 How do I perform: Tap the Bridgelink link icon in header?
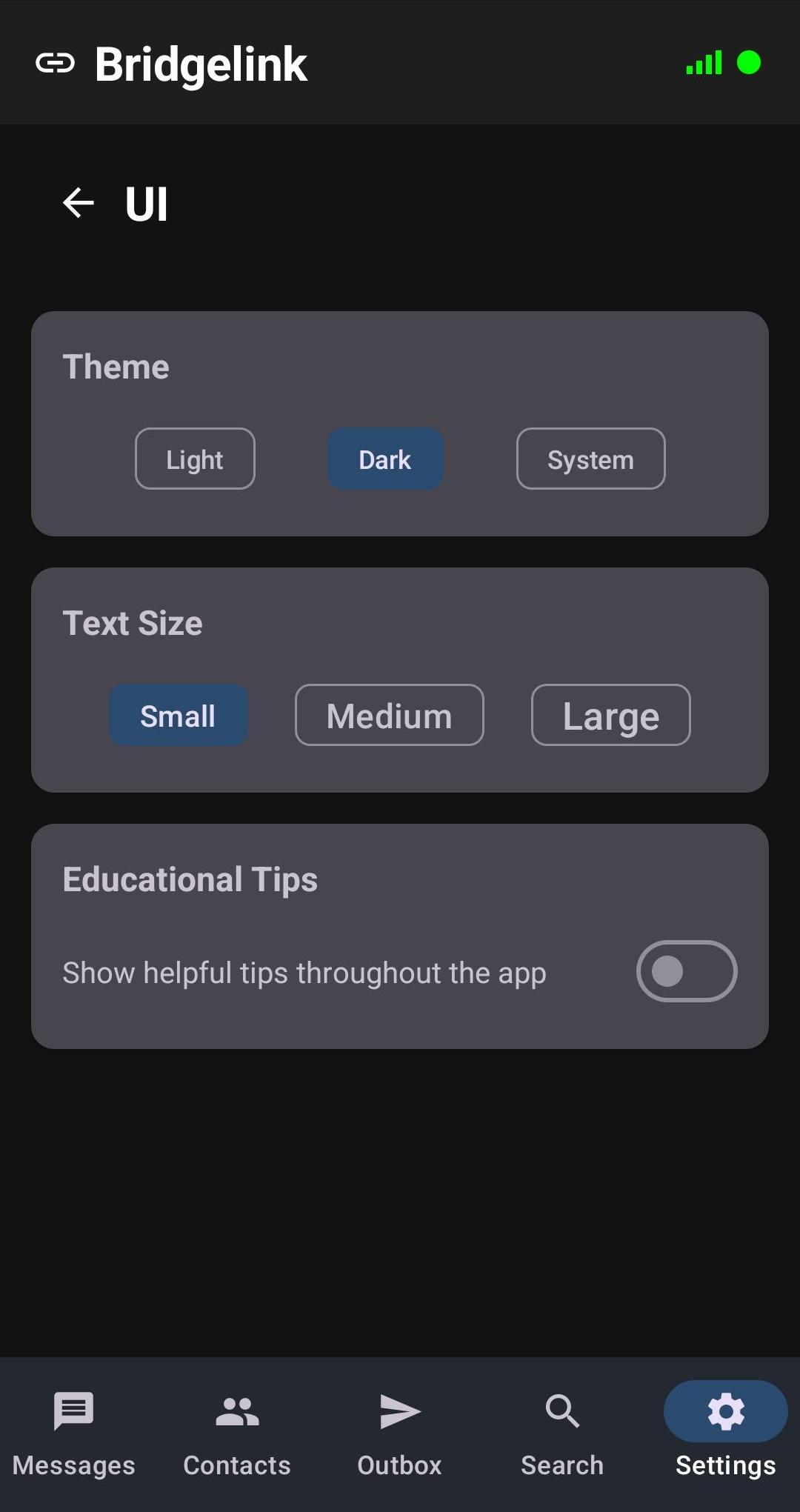tap(55, 64)
